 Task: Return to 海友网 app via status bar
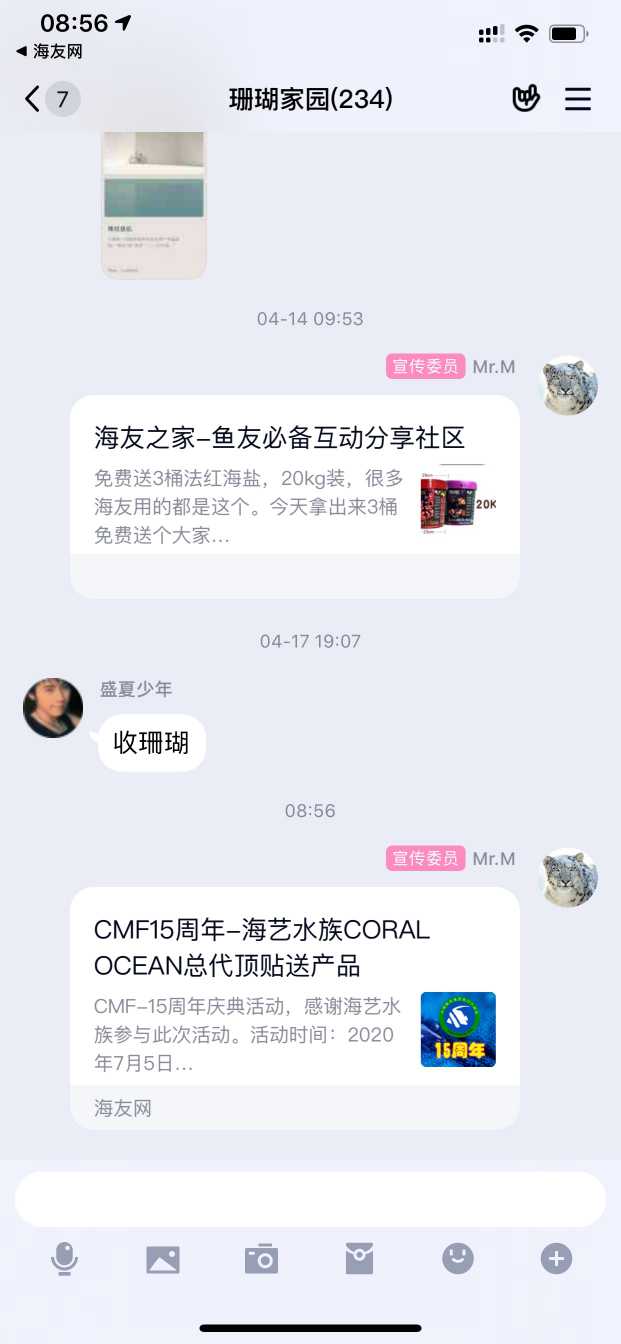[x=50, y=51]
